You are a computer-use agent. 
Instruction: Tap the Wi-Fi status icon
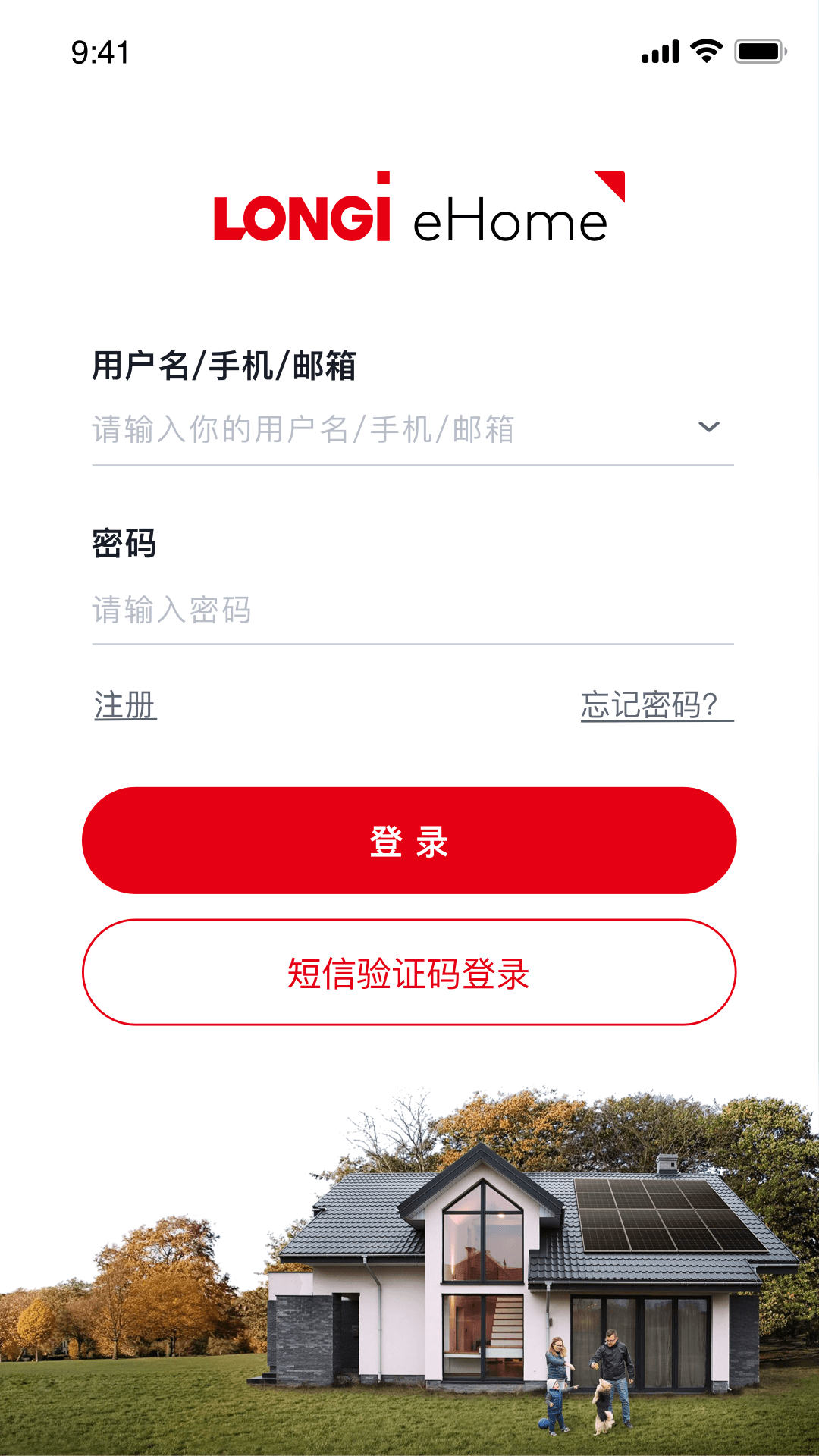[706, 50]
